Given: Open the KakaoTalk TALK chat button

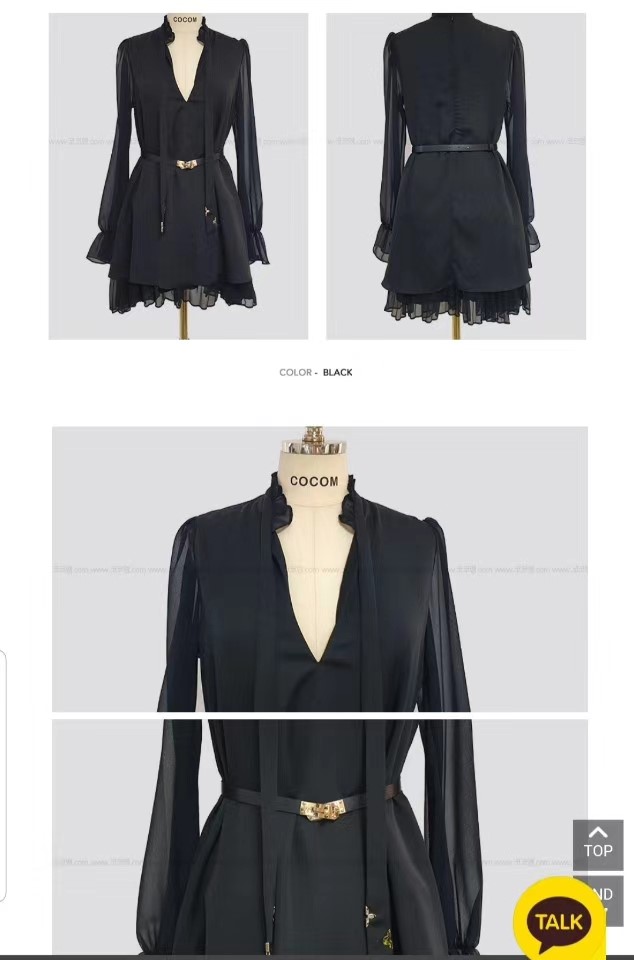Looking at the screenshot, I should 558,921.
